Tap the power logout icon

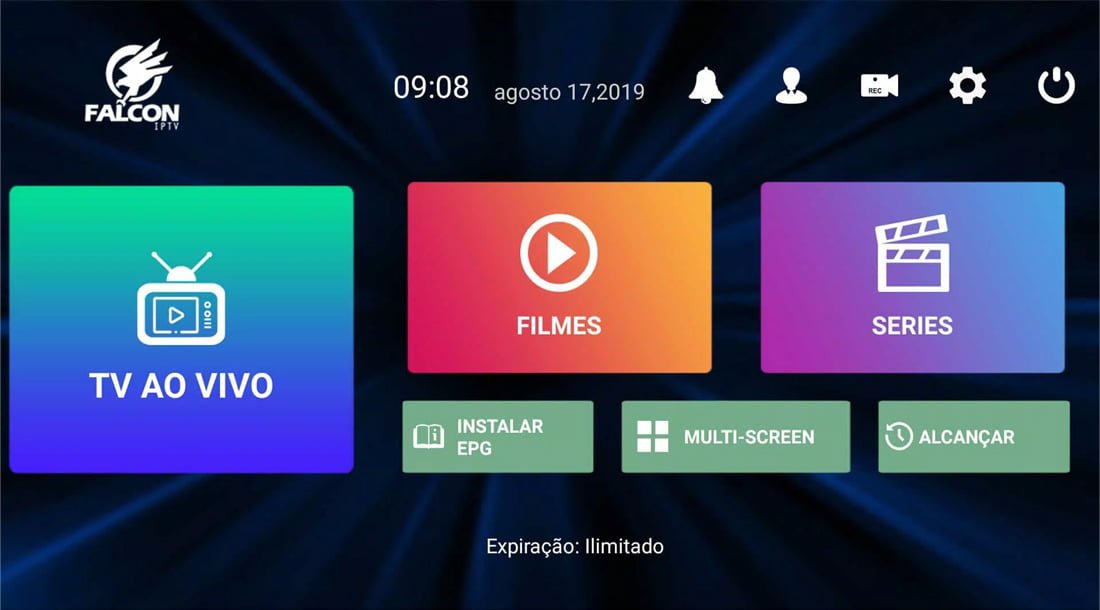[x=1056, y=86]
